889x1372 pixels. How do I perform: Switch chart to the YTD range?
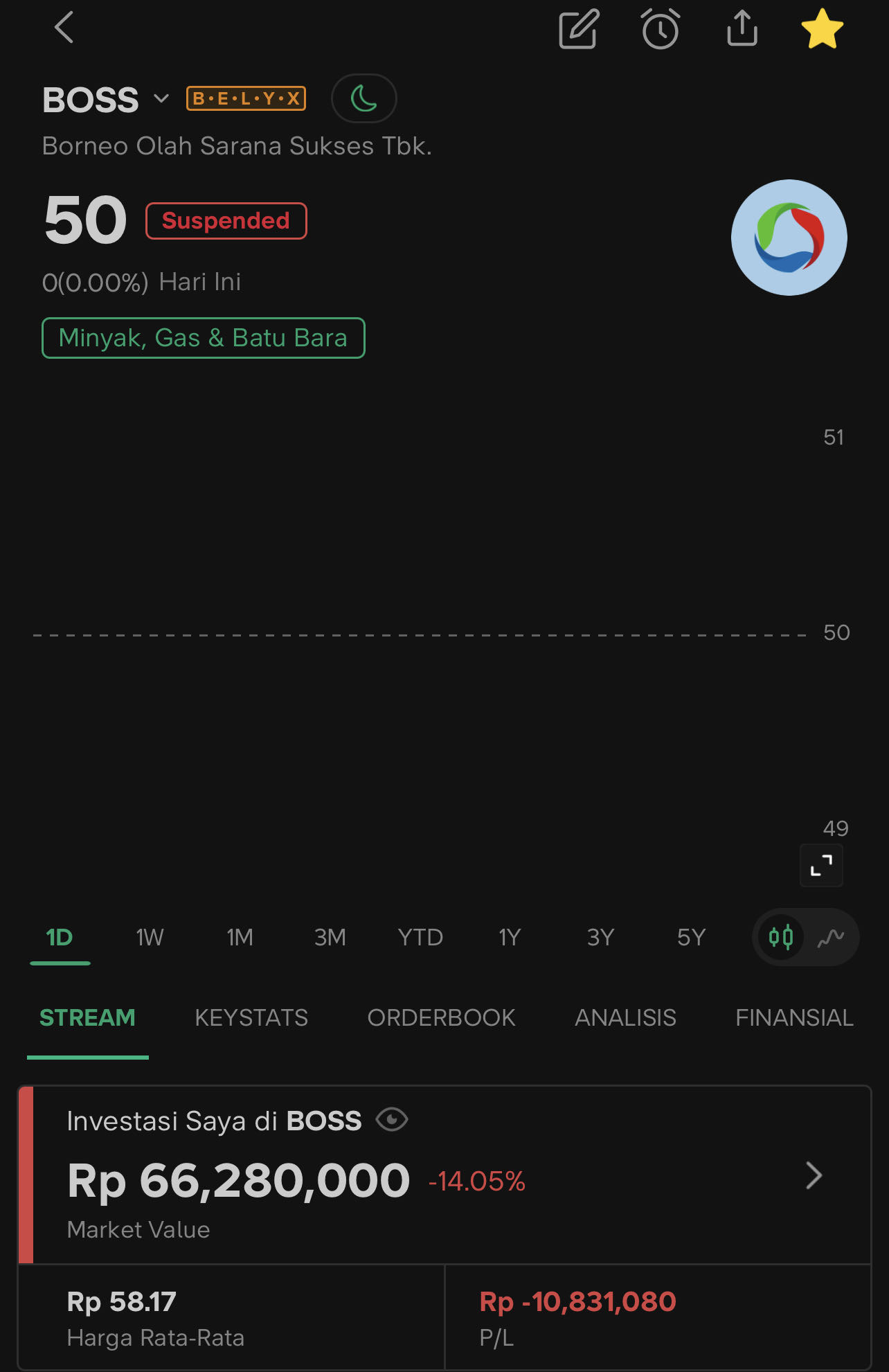(x=420, y=937)
